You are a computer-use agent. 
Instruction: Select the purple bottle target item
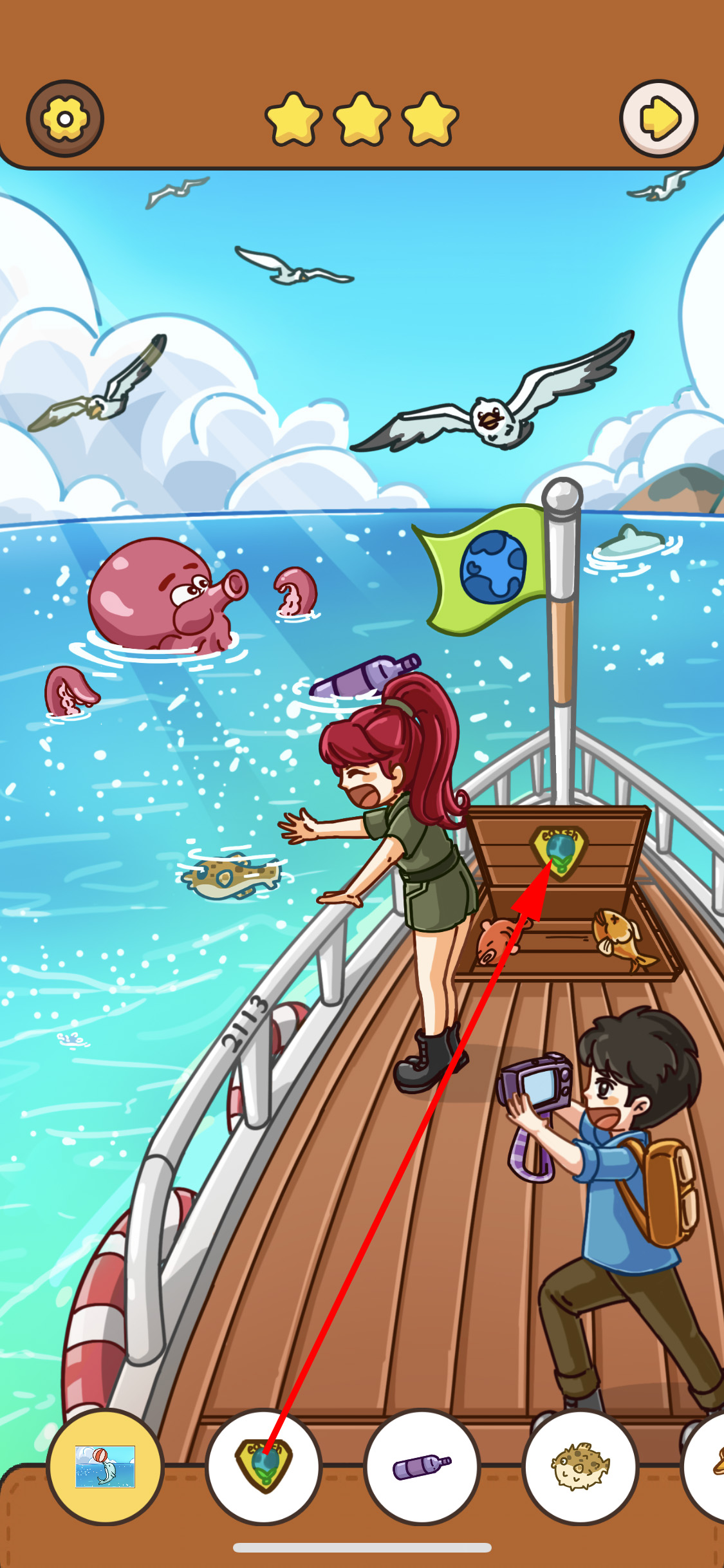[422, 1467]
